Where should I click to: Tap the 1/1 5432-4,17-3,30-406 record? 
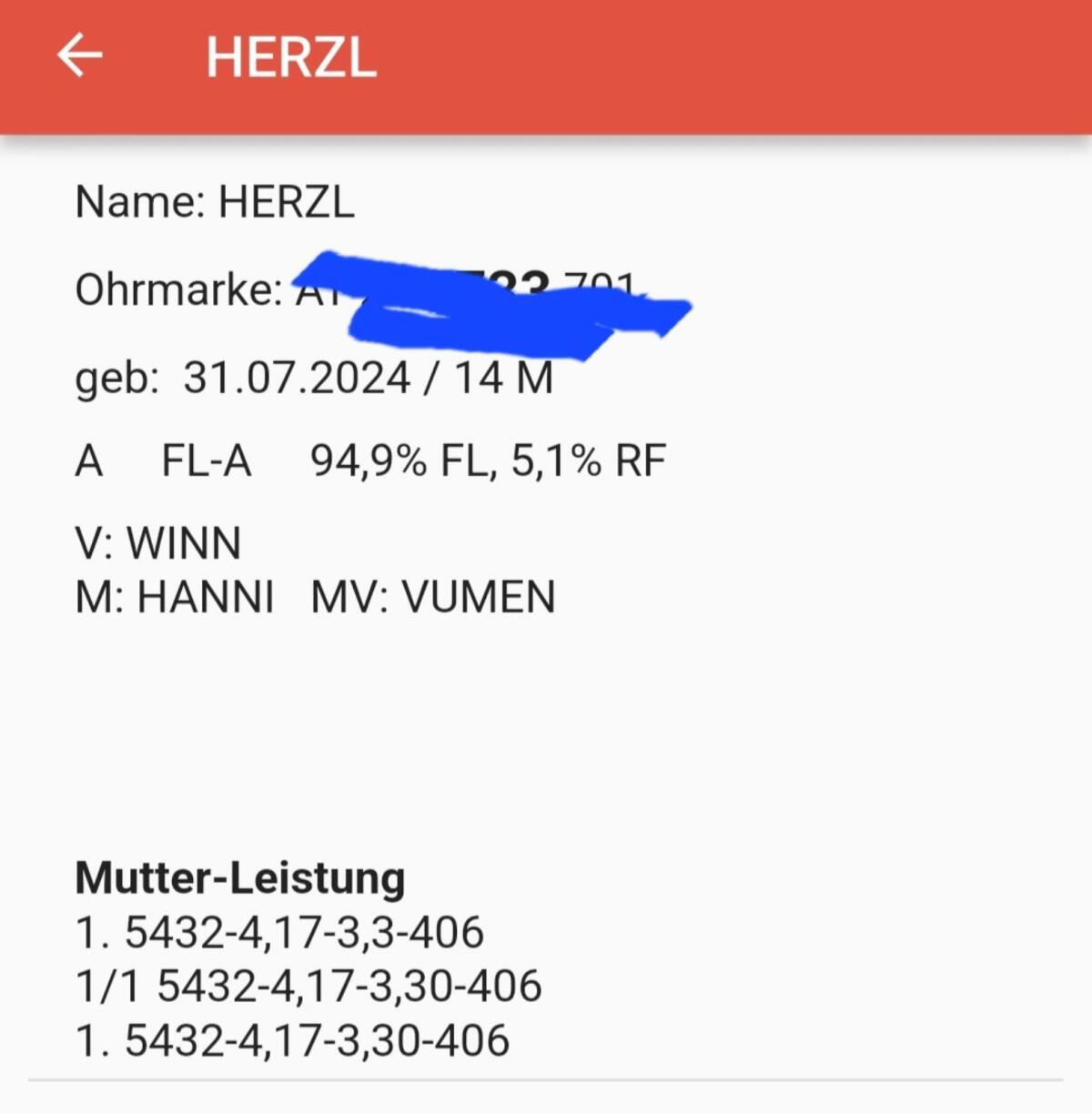308,984
